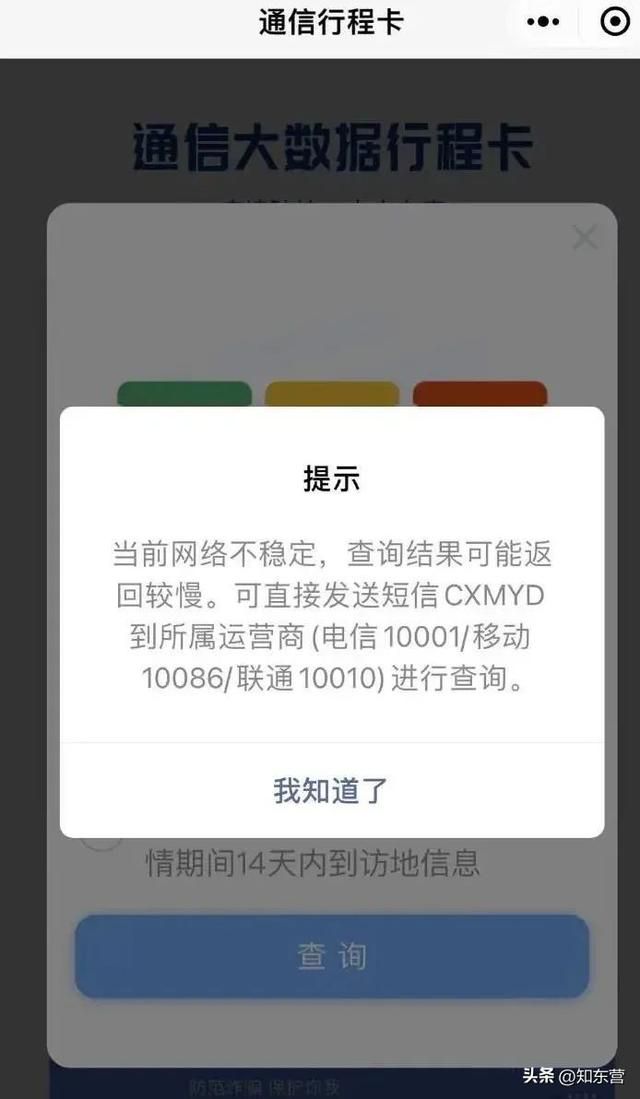Open the mini program more options menu
The image size is (640, 1099).
(x=543, y=22)
